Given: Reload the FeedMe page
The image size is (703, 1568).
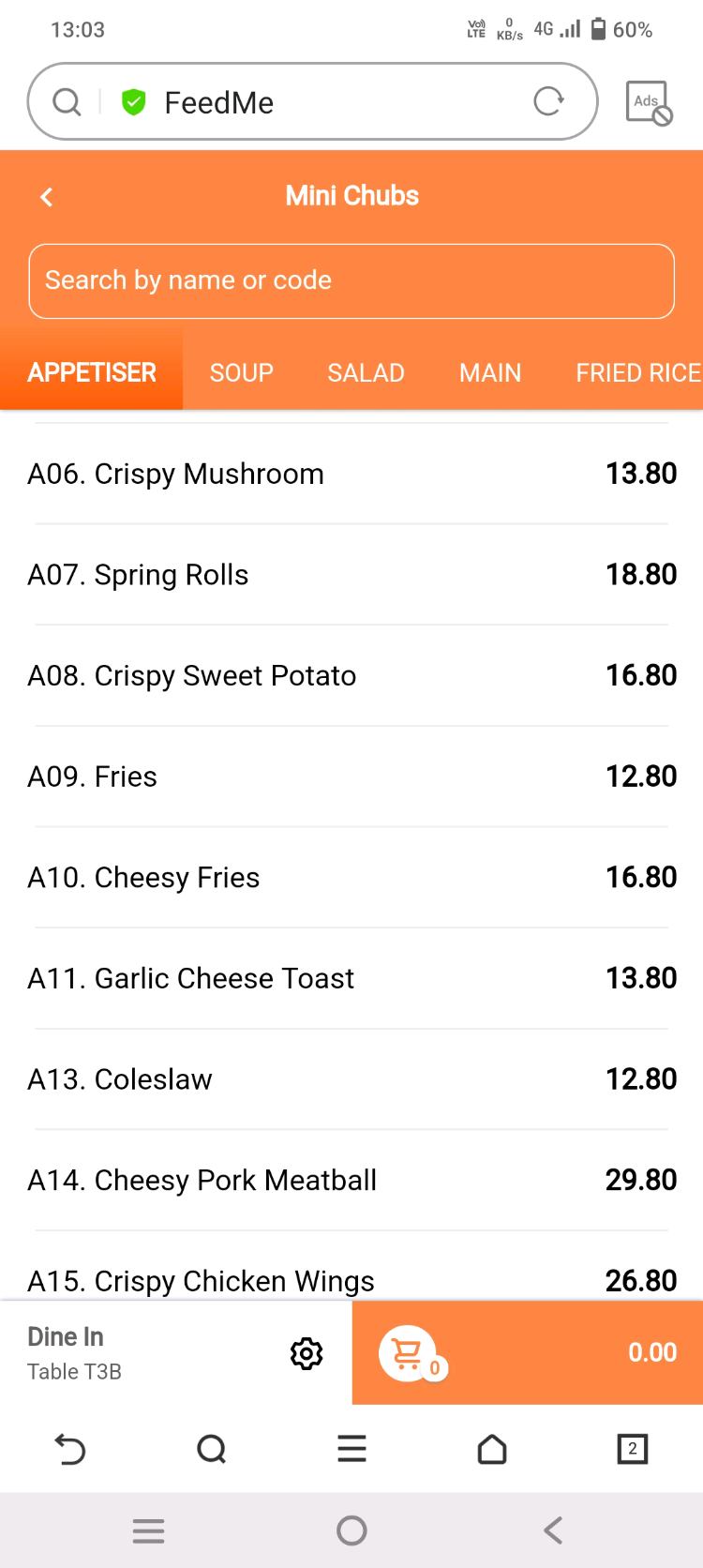Looking at the screenshot, I should click(x=548, y=101).
